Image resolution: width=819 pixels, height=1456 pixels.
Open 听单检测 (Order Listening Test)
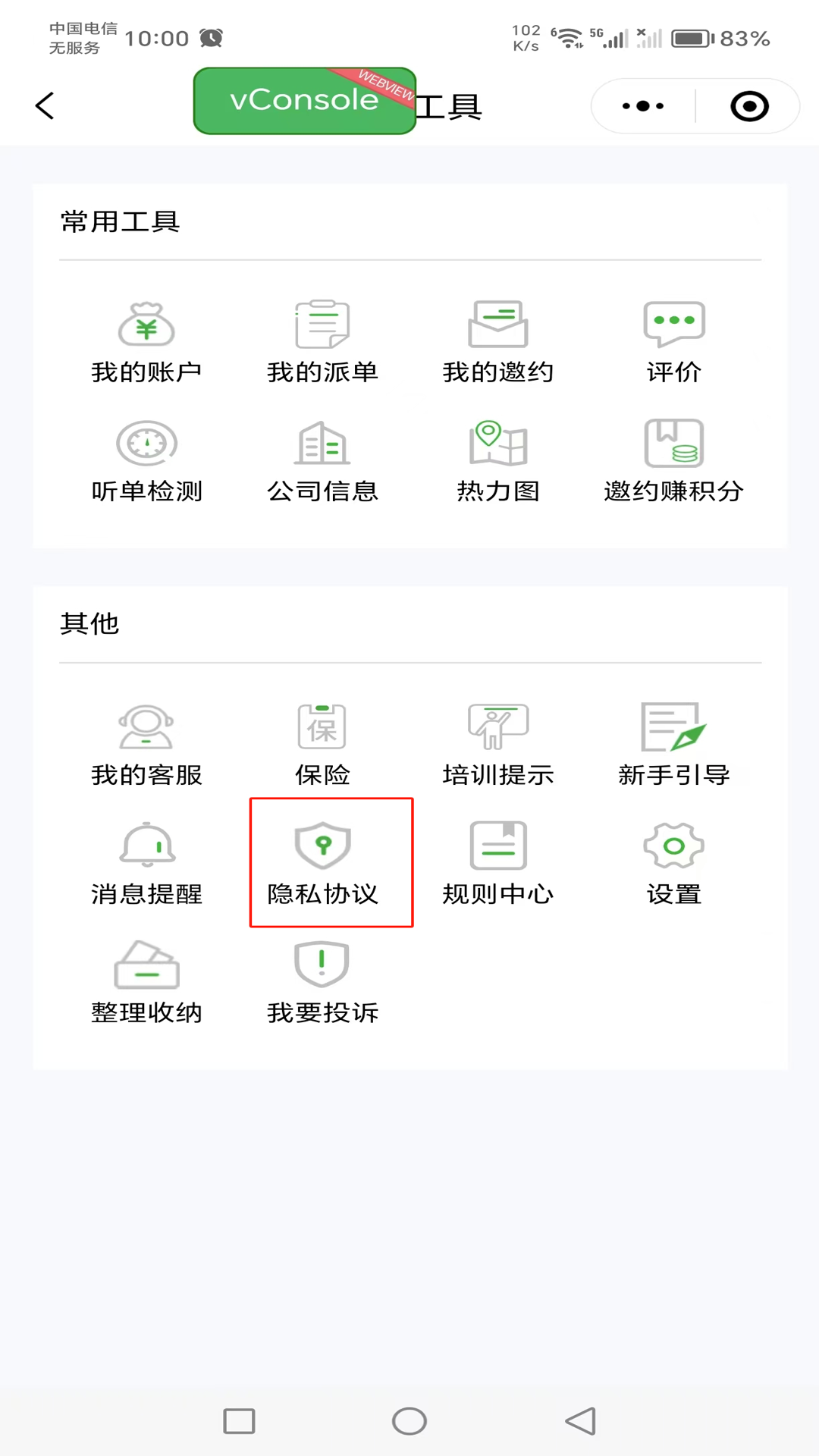coord(146,461)
